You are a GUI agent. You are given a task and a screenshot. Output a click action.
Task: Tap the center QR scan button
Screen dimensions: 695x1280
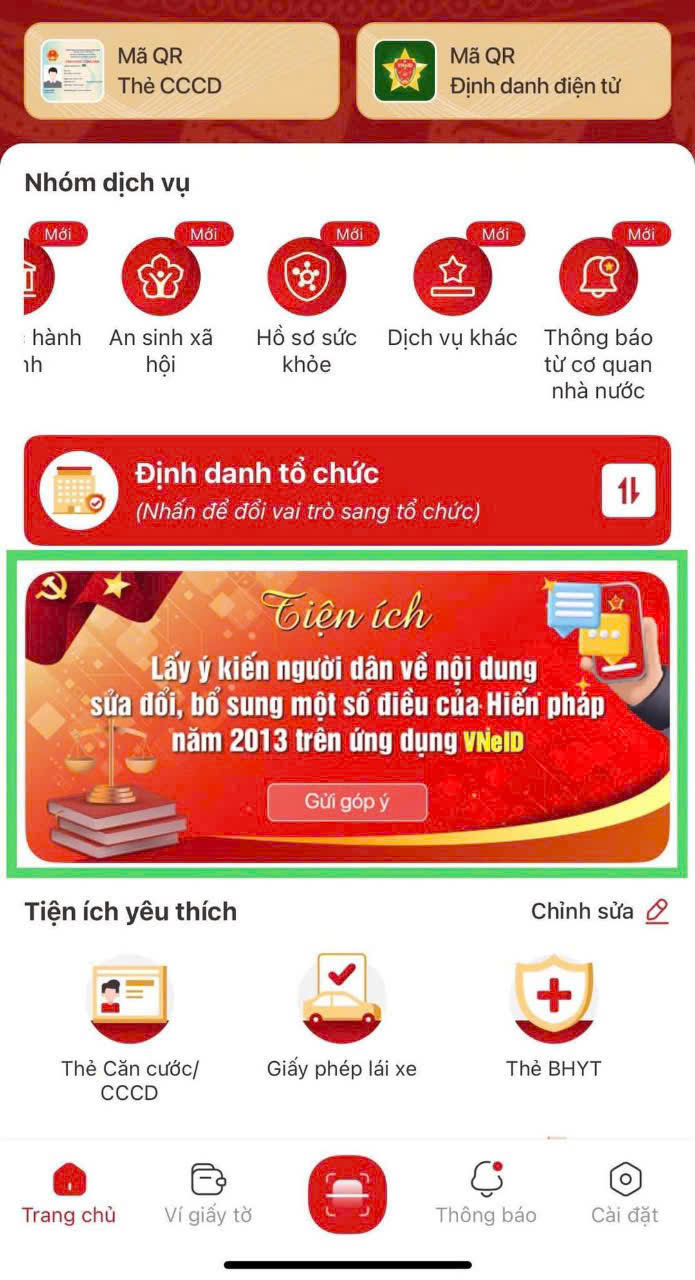(347, 1194)
